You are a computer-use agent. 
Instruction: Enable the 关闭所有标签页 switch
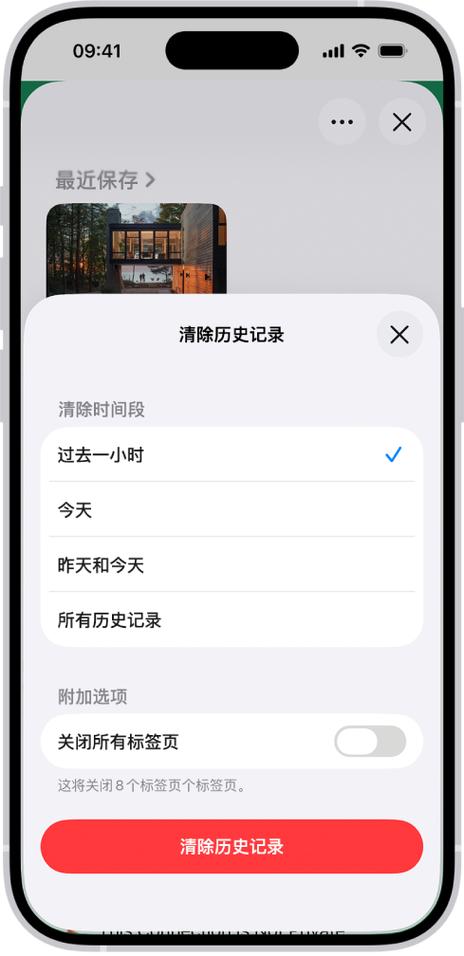coord(370,741)
